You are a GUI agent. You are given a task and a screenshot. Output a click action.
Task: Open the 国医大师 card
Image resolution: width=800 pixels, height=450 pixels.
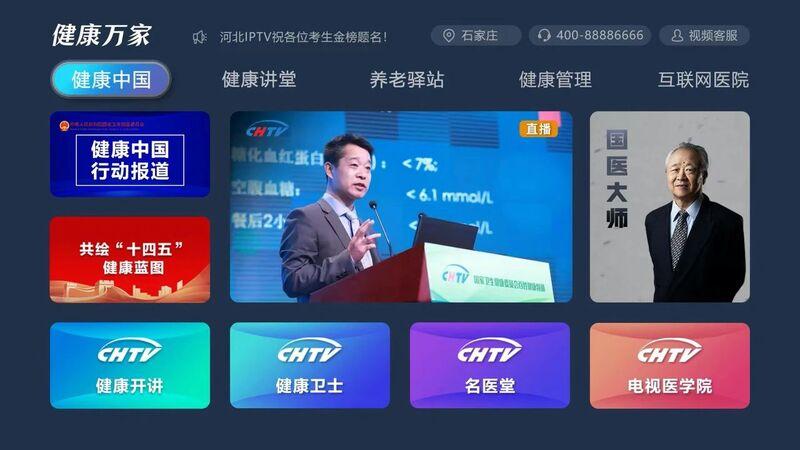[669, 206]
